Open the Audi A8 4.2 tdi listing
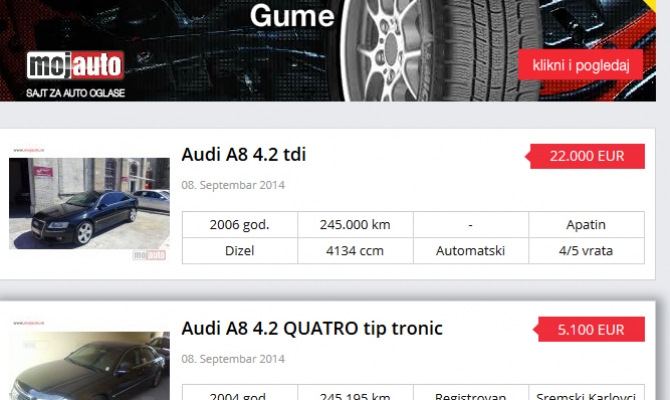Viewport: 670px width, 400px height. point(244,154)
